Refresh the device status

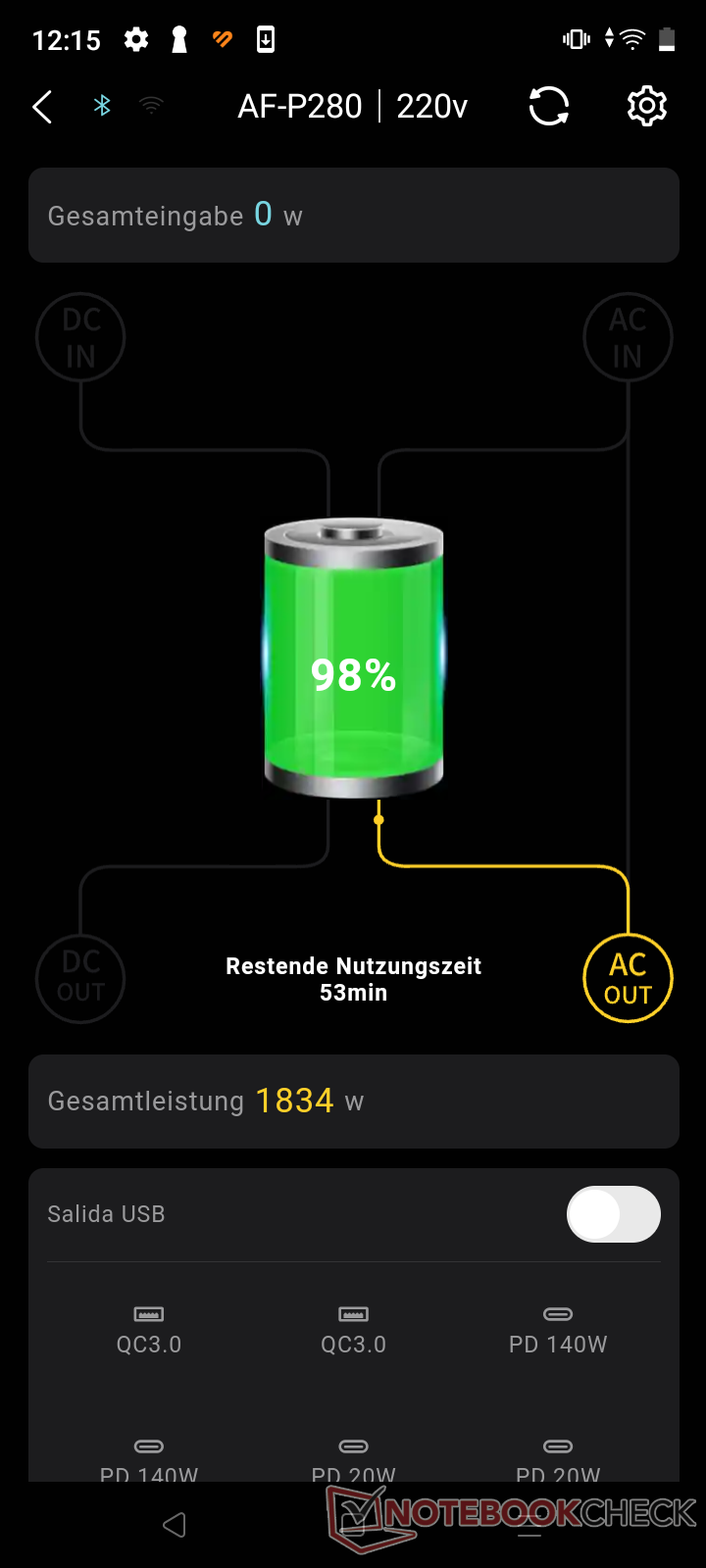click(x=549, y=106)
